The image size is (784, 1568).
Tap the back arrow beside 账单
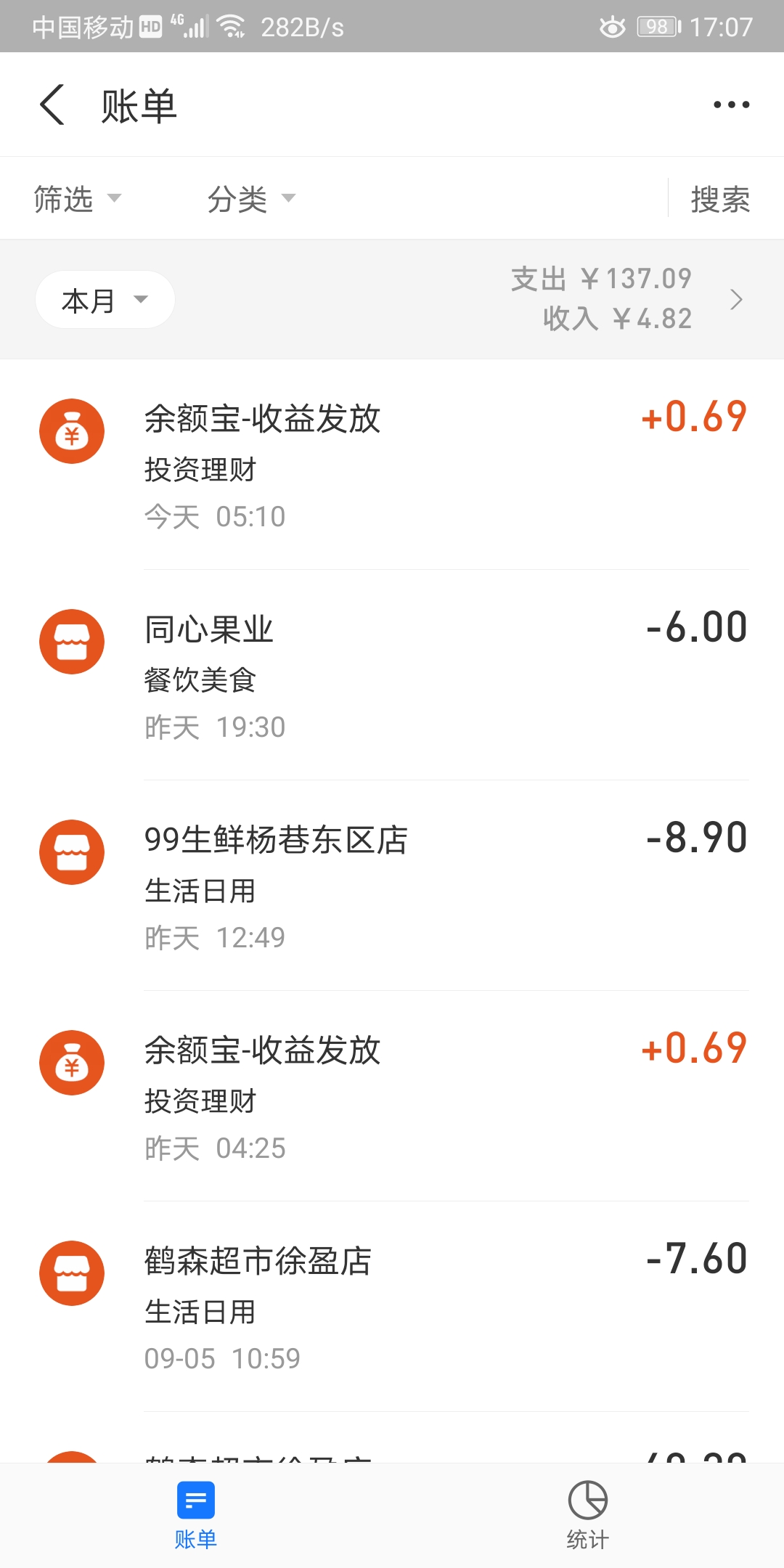pos(49,104)
